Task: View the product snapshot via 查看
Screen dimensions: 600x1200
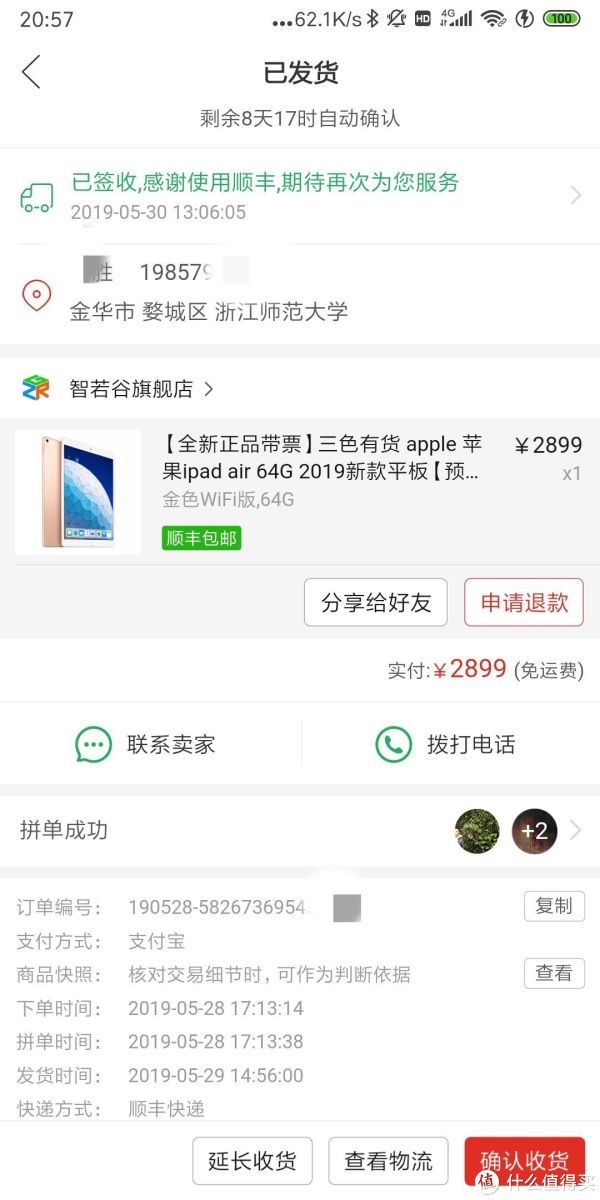Action: [554, 973]
